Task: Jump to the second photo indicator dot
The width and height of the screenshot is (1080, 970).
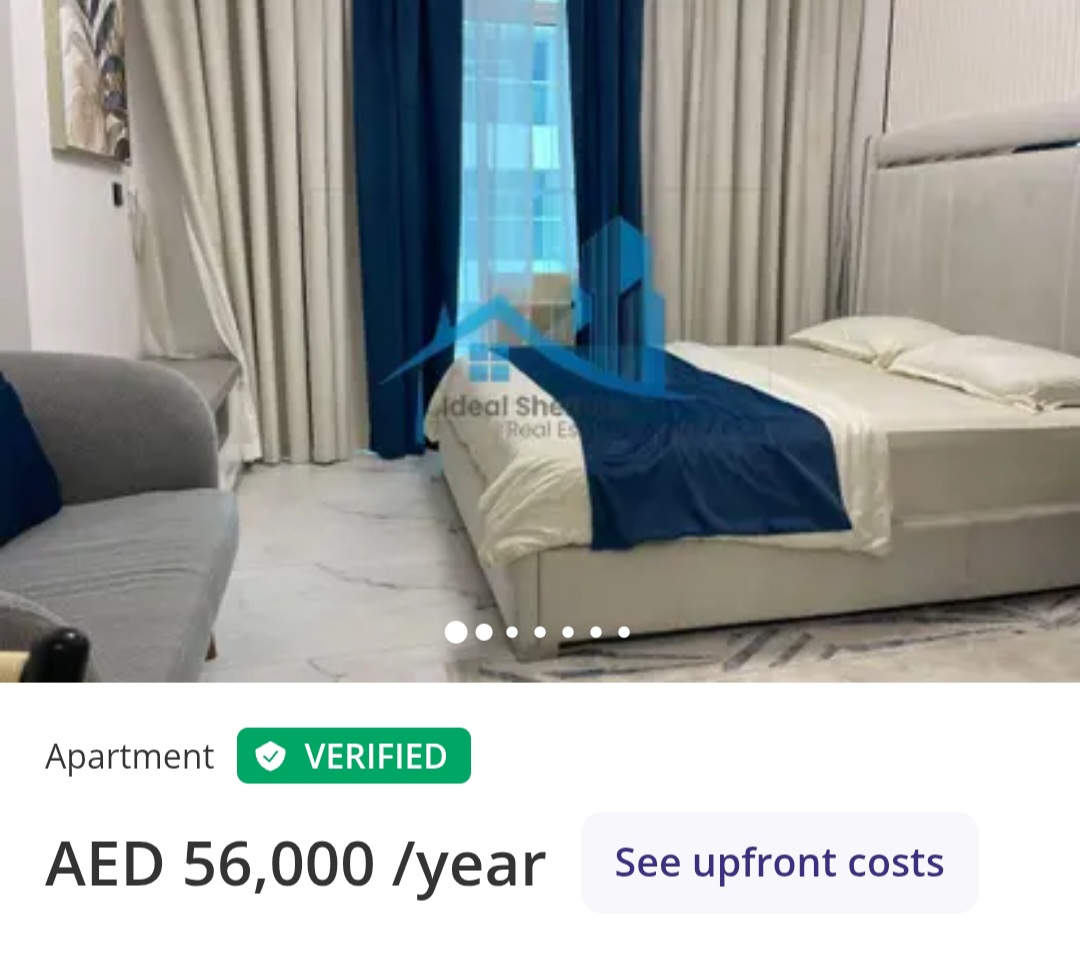Action: click(484, 632)
